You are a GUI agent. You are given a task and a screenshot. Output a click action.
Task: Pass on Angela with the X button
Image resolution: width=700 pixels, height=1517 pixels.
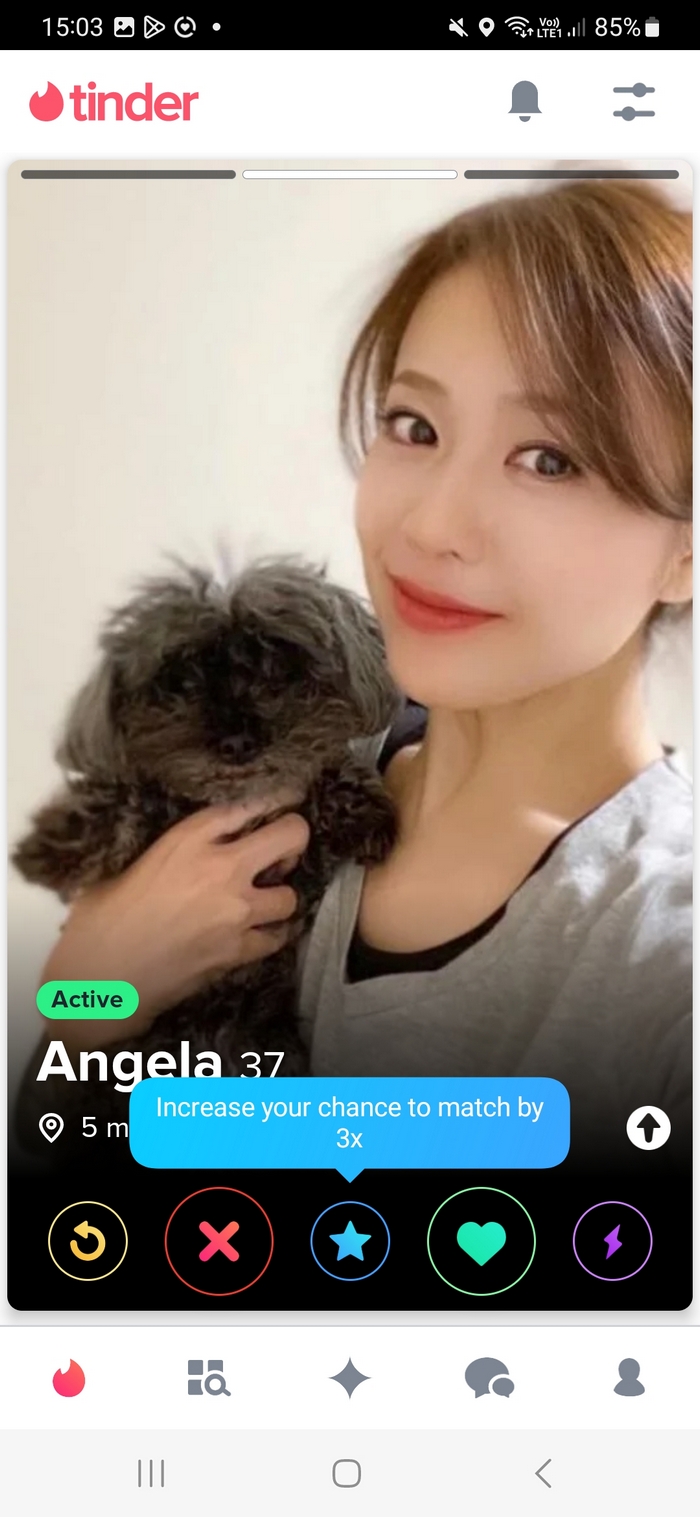[219, 1241]
